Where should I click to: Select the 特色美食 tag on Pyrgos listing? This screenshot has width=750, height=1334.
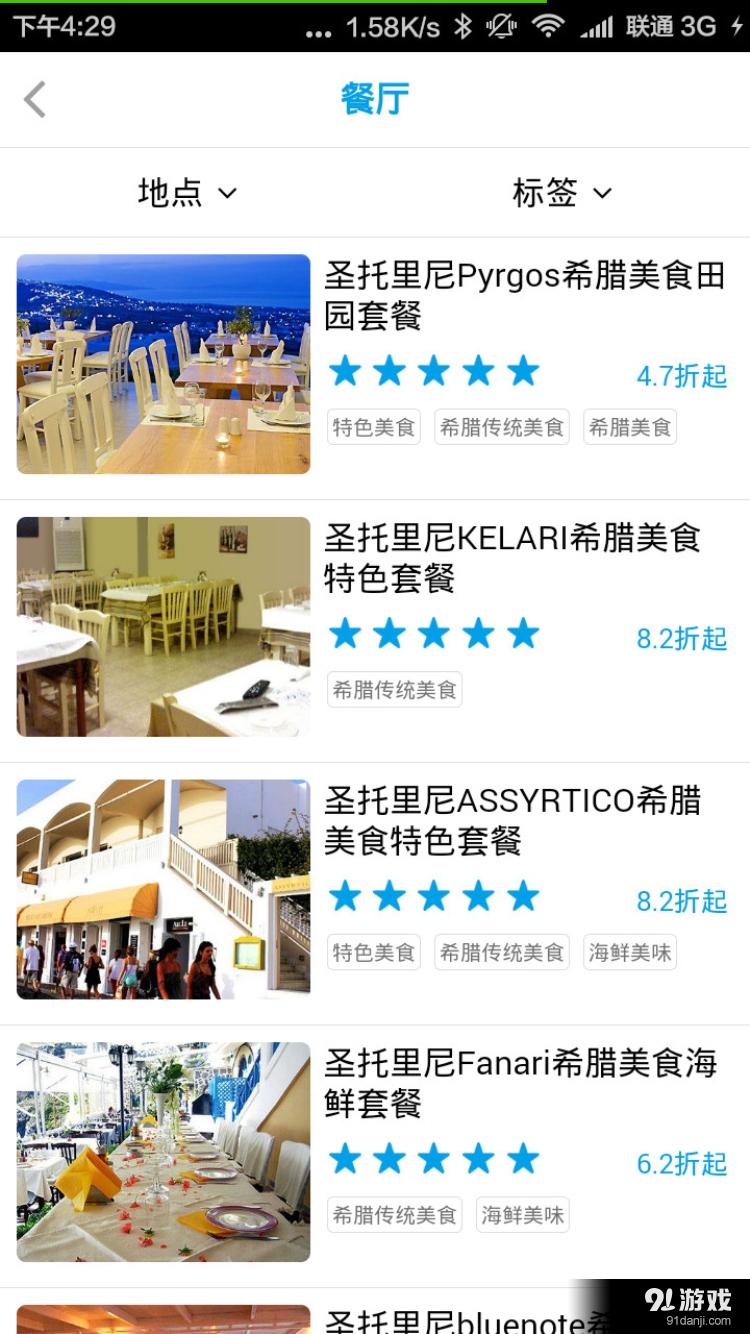click(x=373, y=427)
